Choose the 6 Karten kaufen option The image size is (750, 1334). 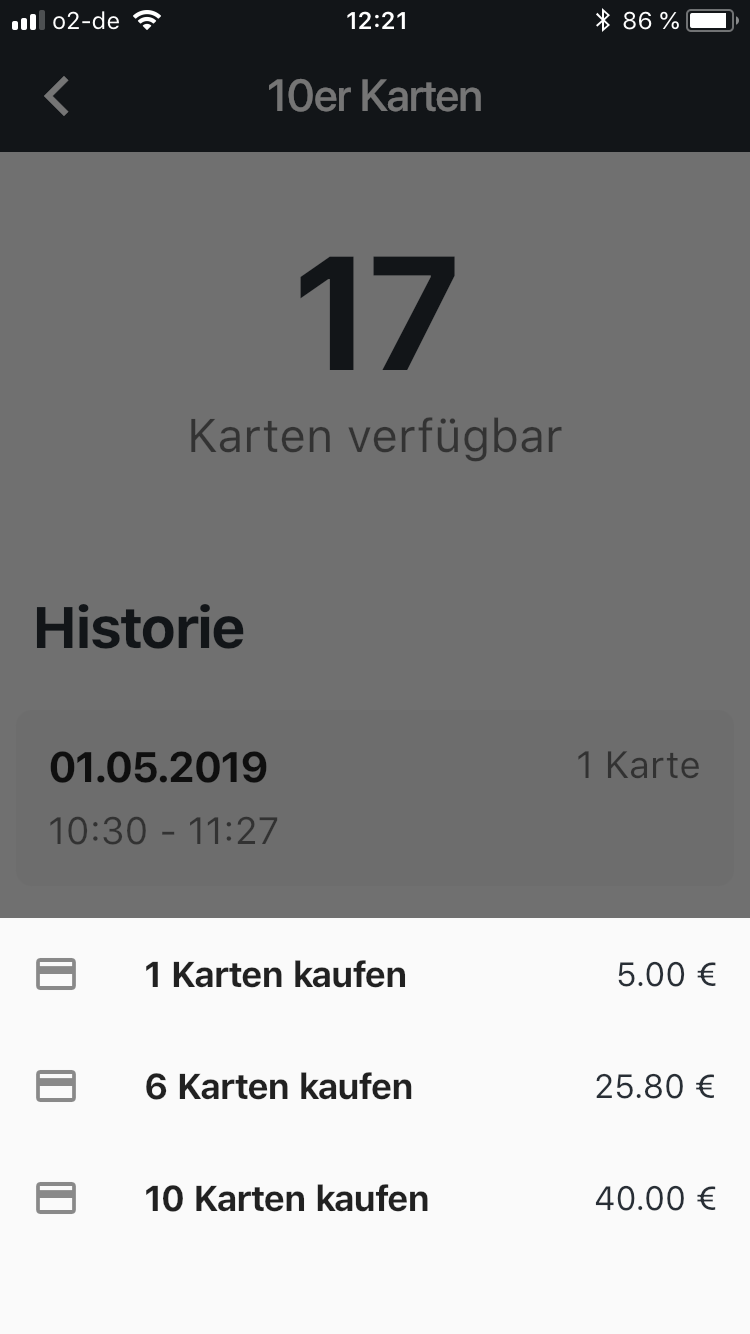tap(375, 1086)
